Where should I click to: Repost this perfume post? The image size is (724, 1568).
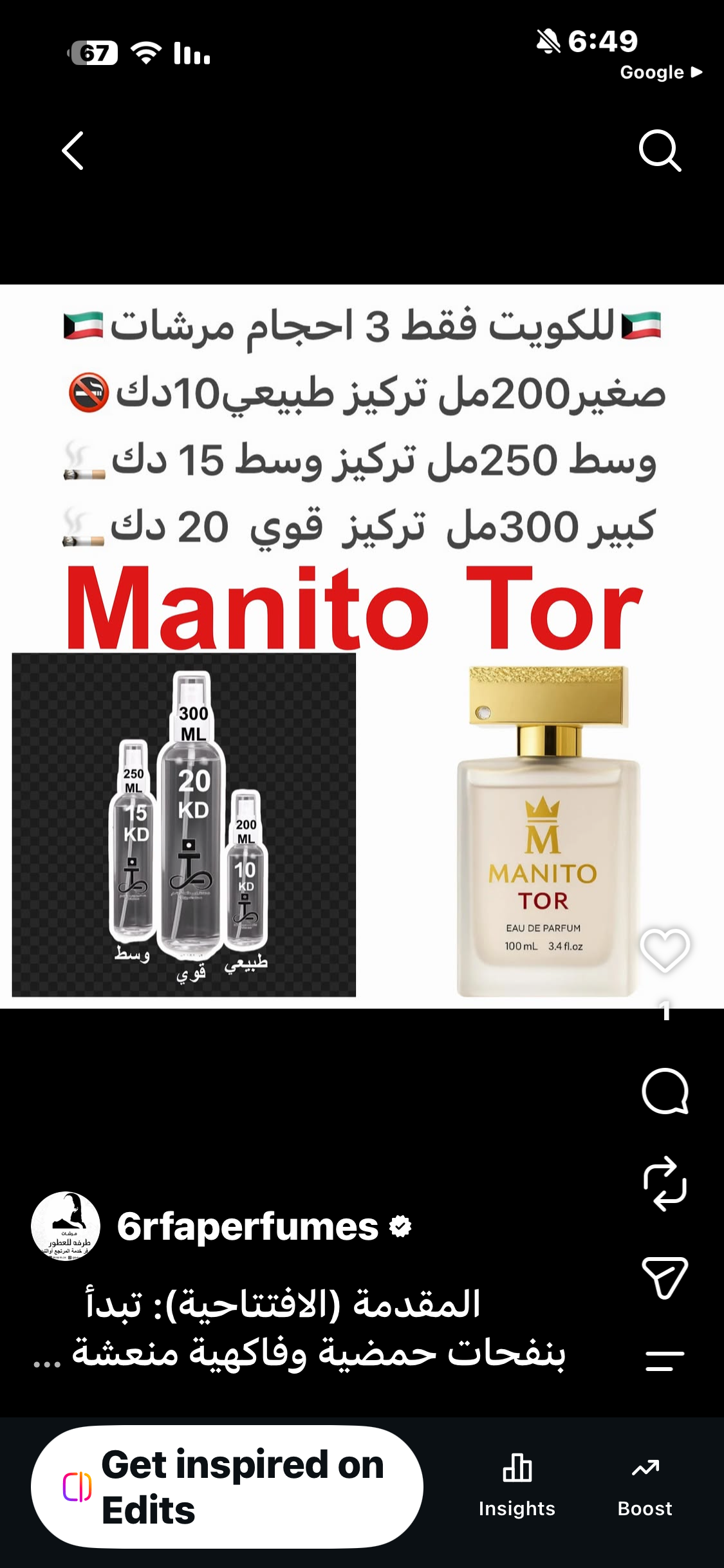[x=665, y=1184]
